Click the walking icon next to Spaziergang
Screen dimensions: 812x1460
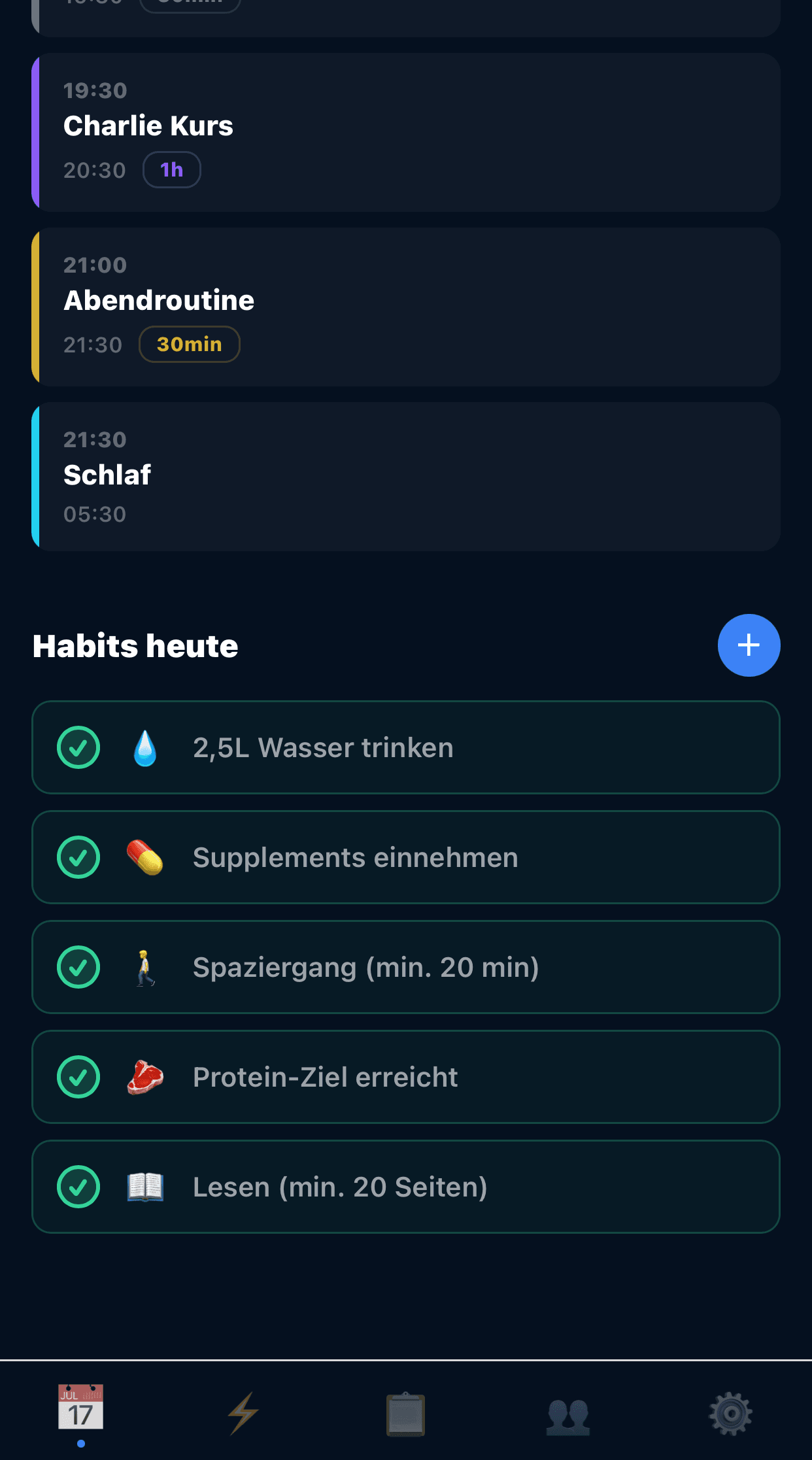[145, 967]
